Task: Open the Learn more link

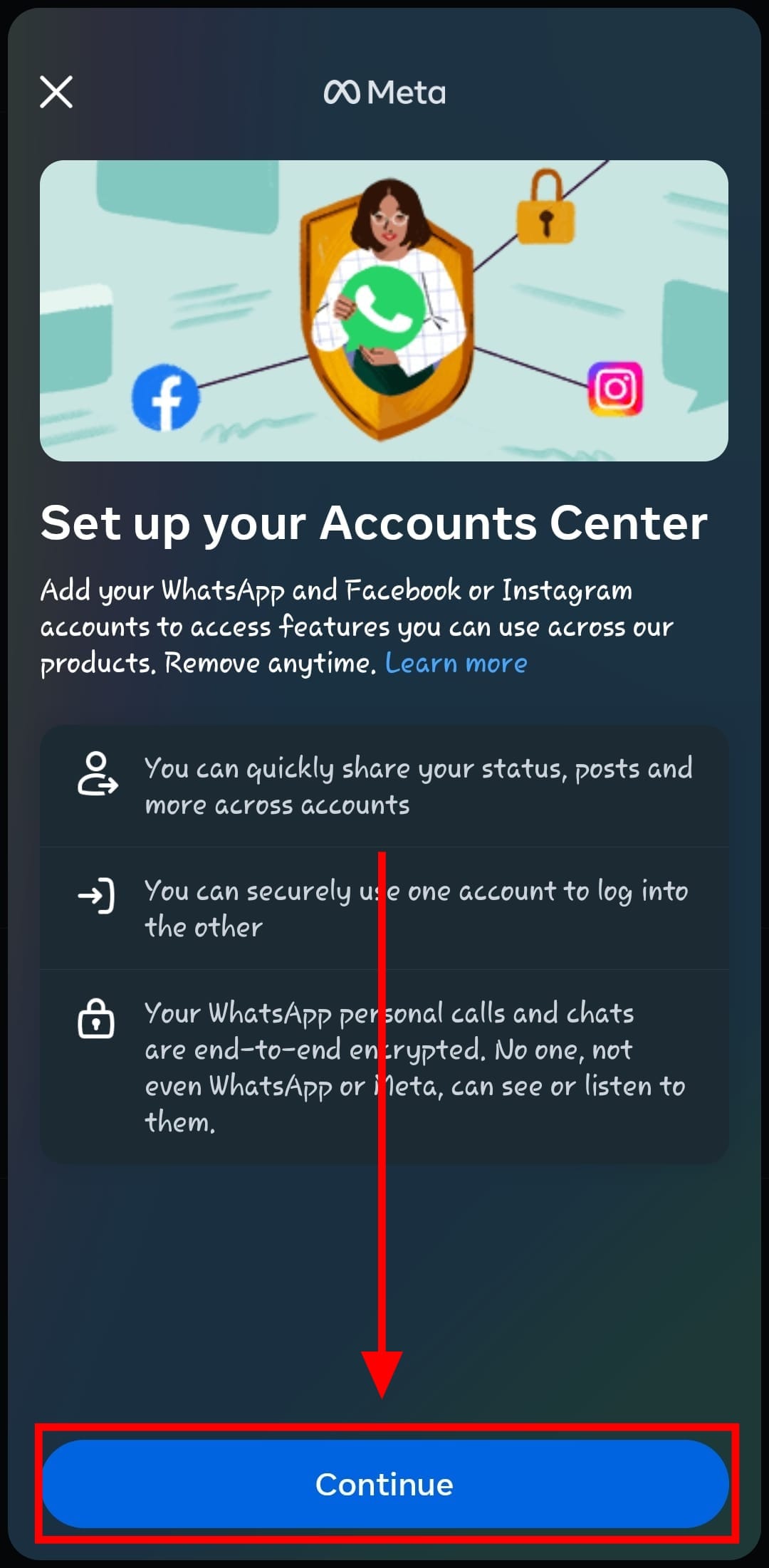Action: click(x=456, y=663)
